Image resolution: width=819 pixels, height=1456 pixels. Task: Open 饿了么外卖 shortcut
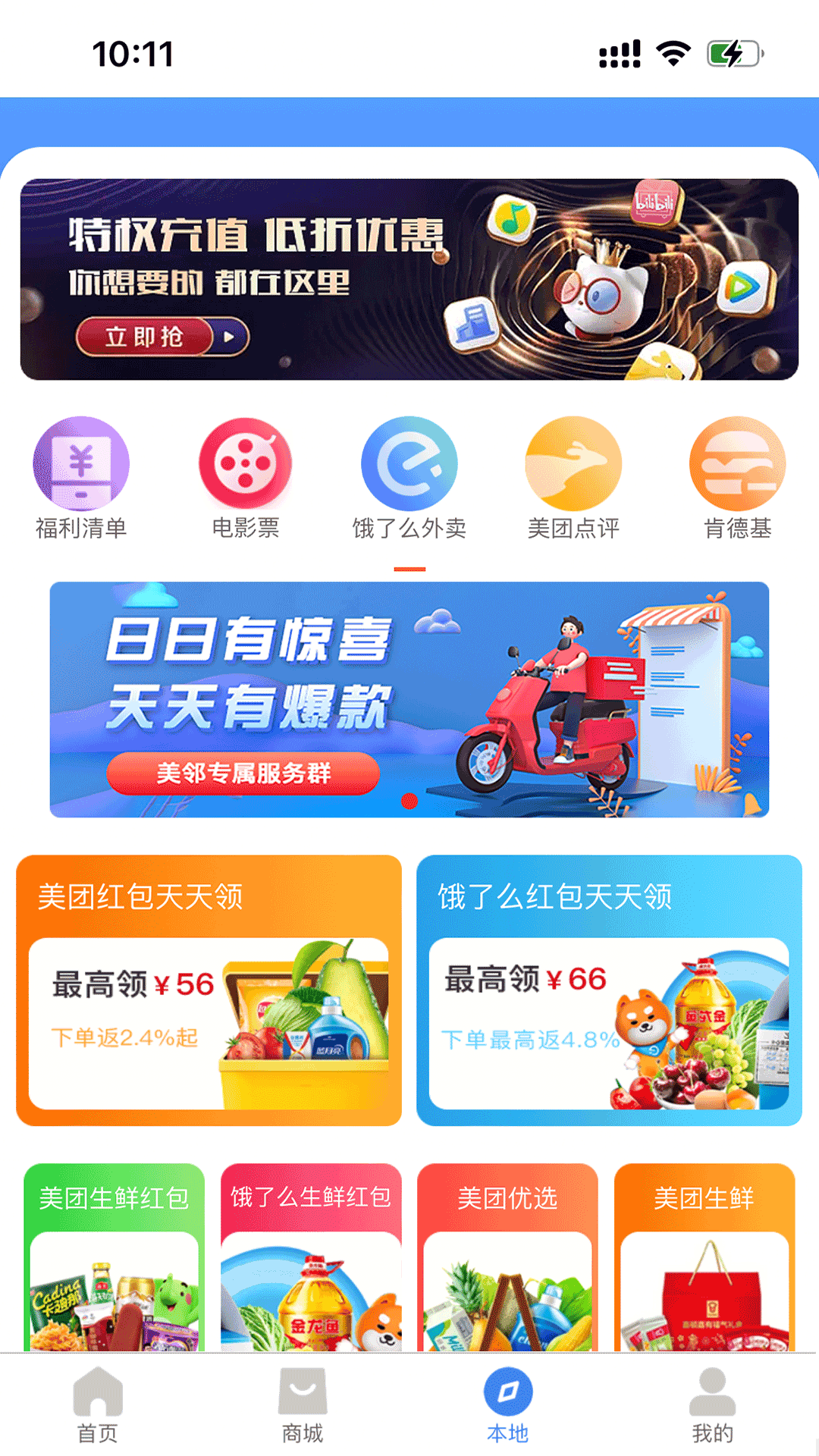click(x=409, y=478)
